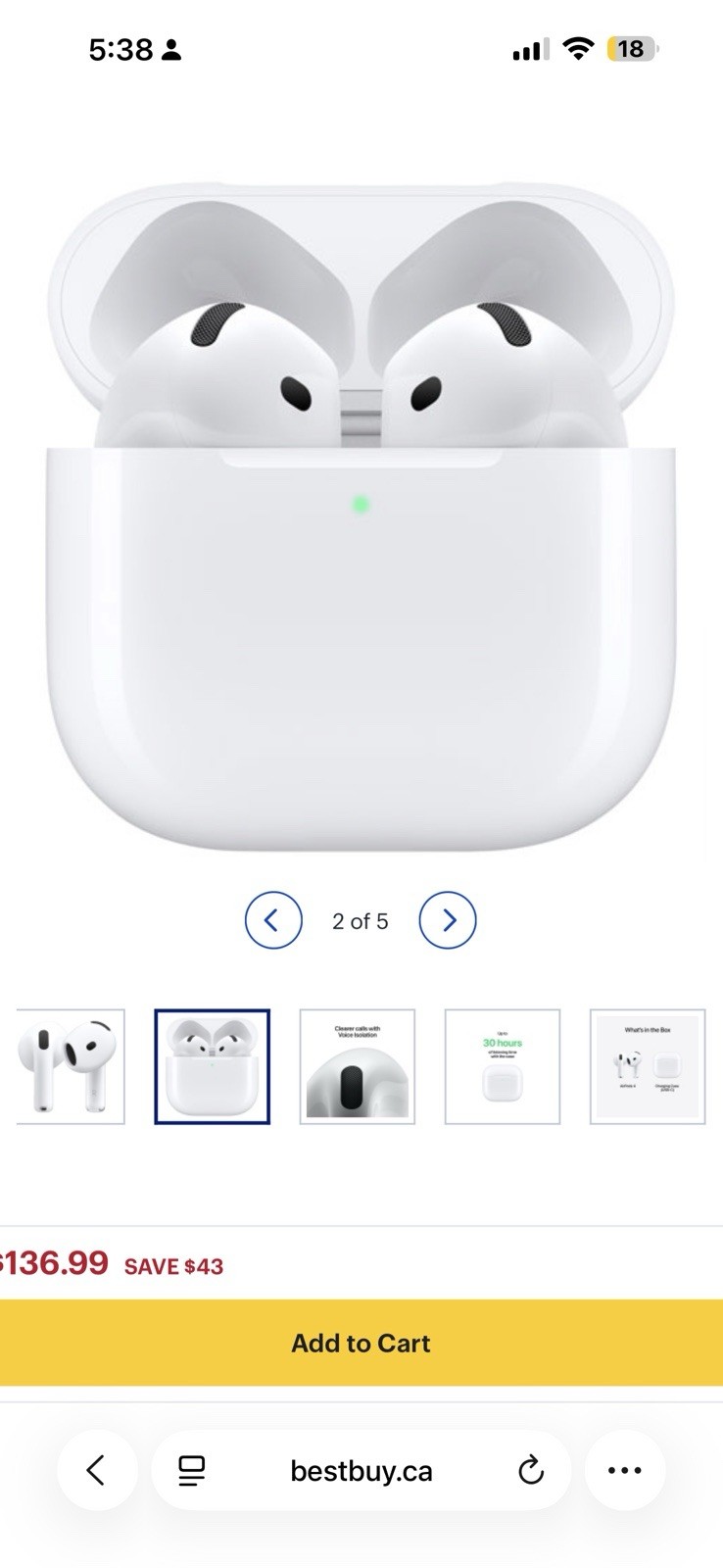The width and height of the screenshot is (723, 1568).
Task: Reload the current page
Action: click(x=530, y=1470)
